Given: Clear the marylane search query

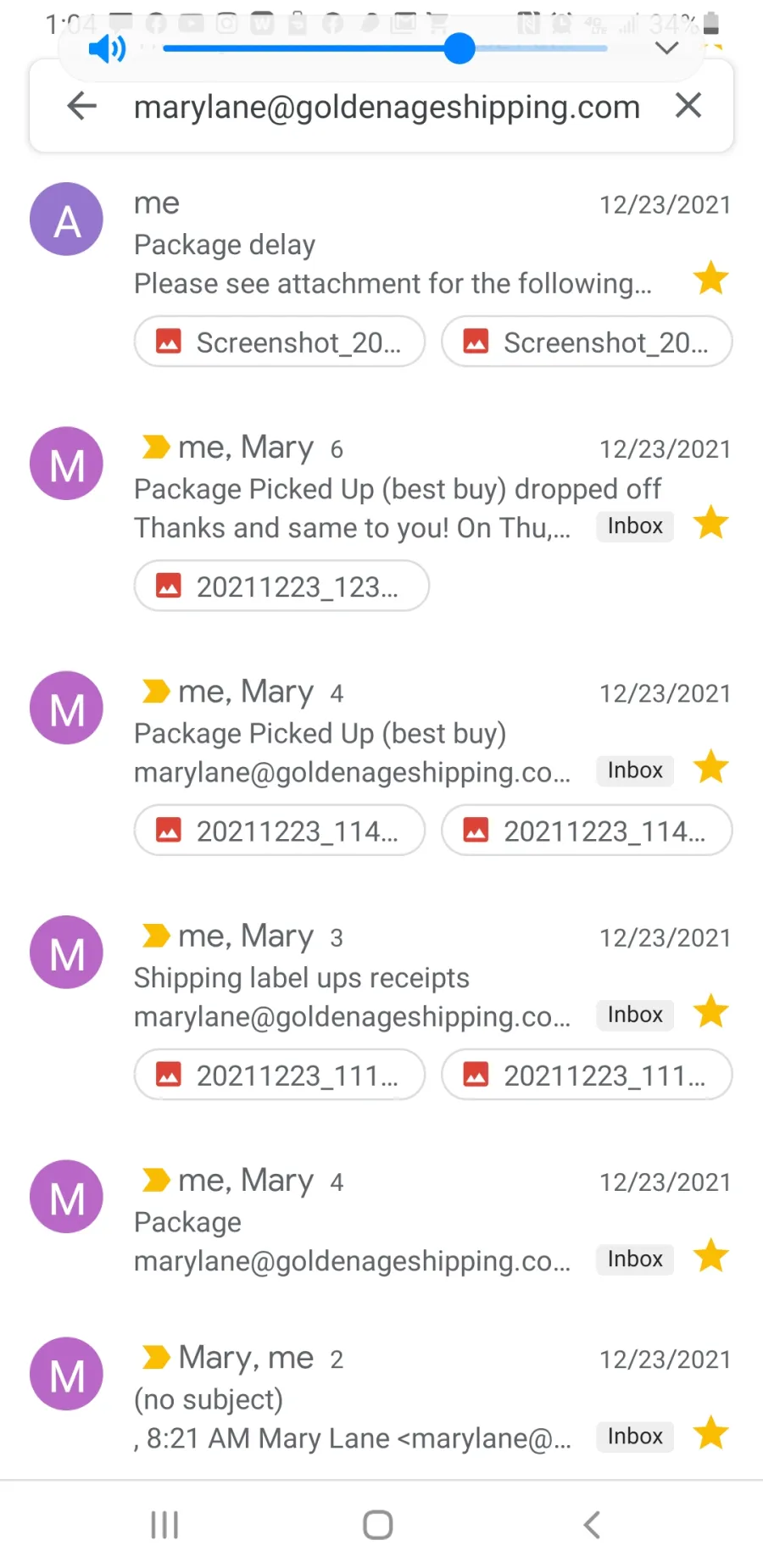Looking at the screenshot, I should coord(688,106).
